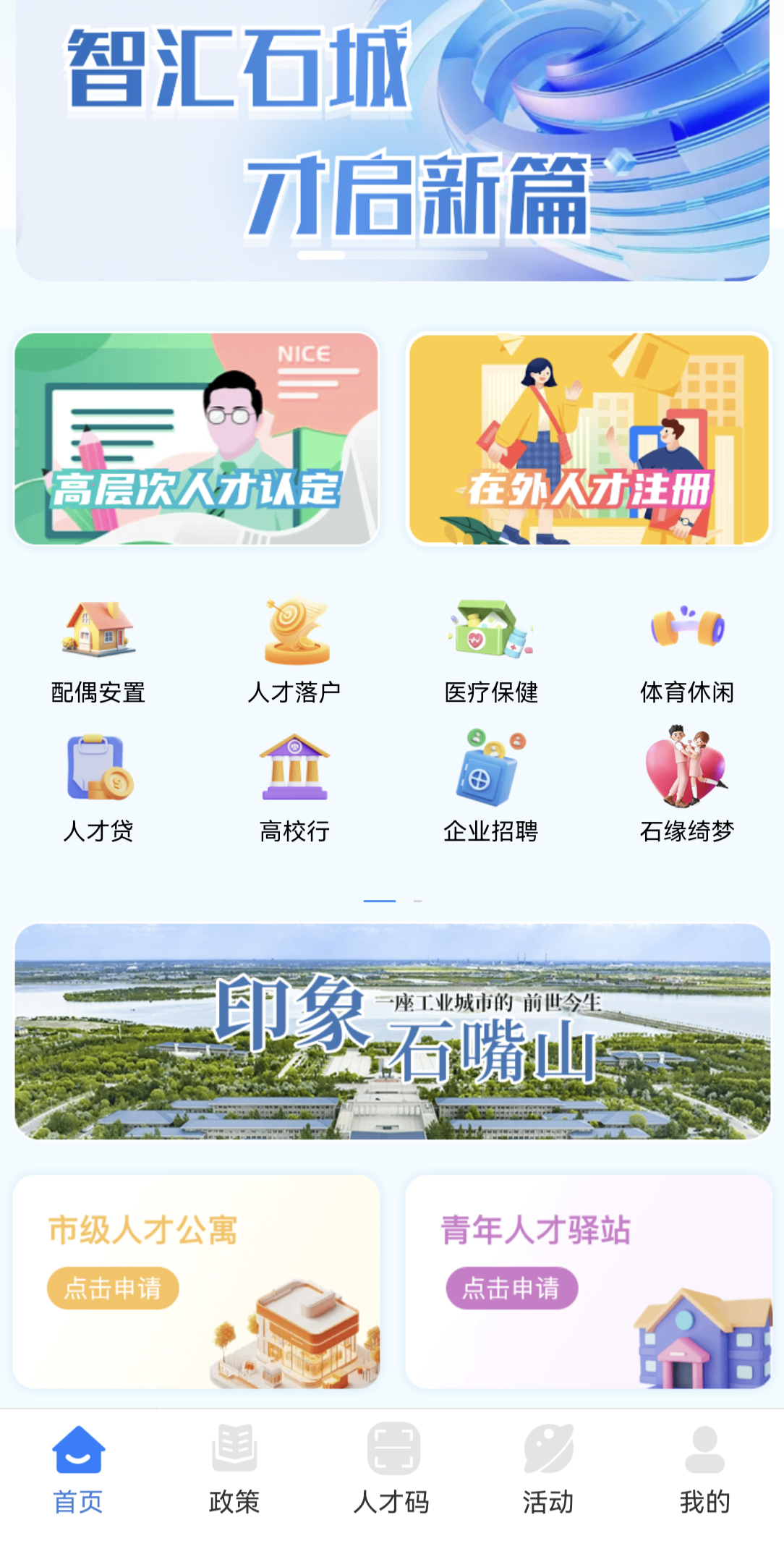
Task: Open 石缘绮梦 service
Action: (687, 789)
